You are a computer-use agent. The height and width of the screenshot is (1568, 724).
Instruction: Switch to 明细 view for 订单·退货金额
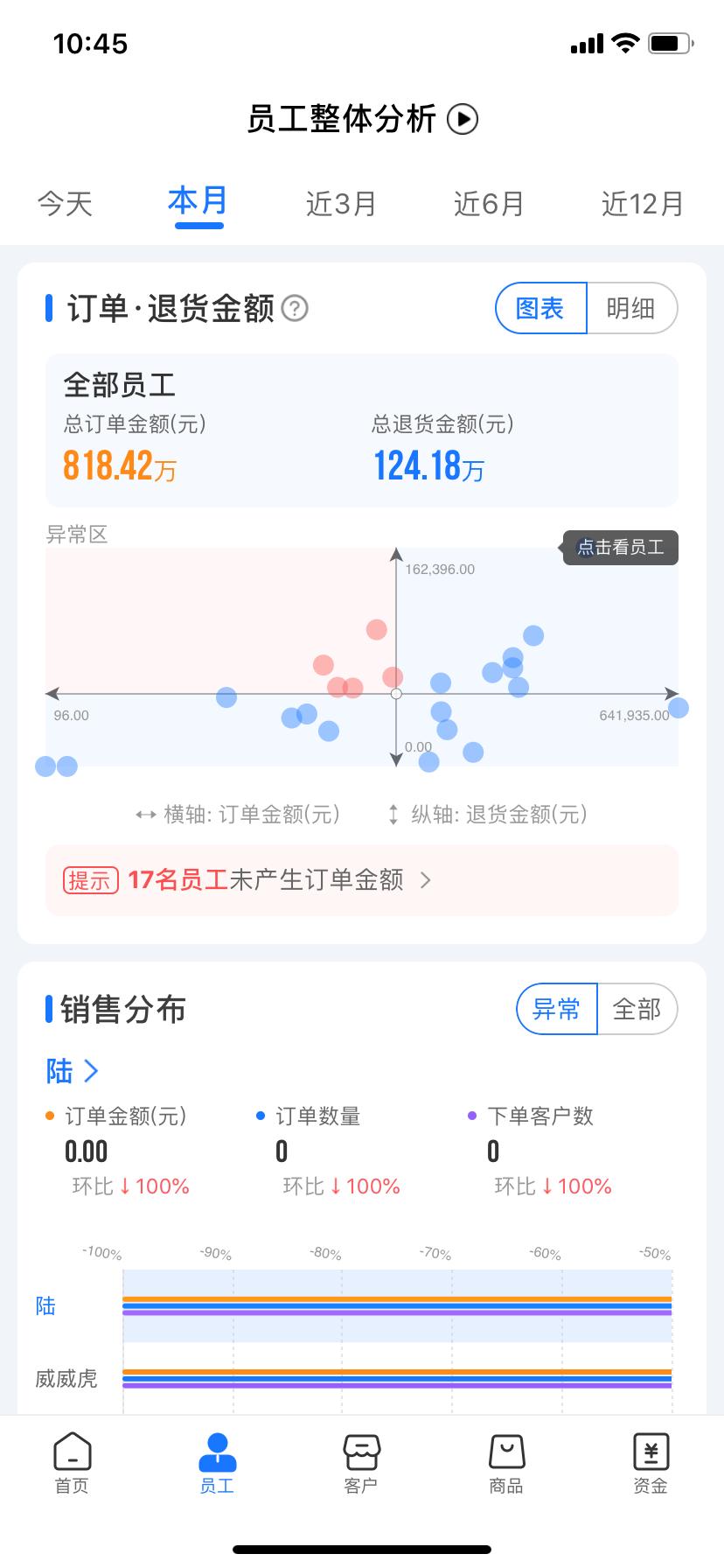tap(632, 308)
